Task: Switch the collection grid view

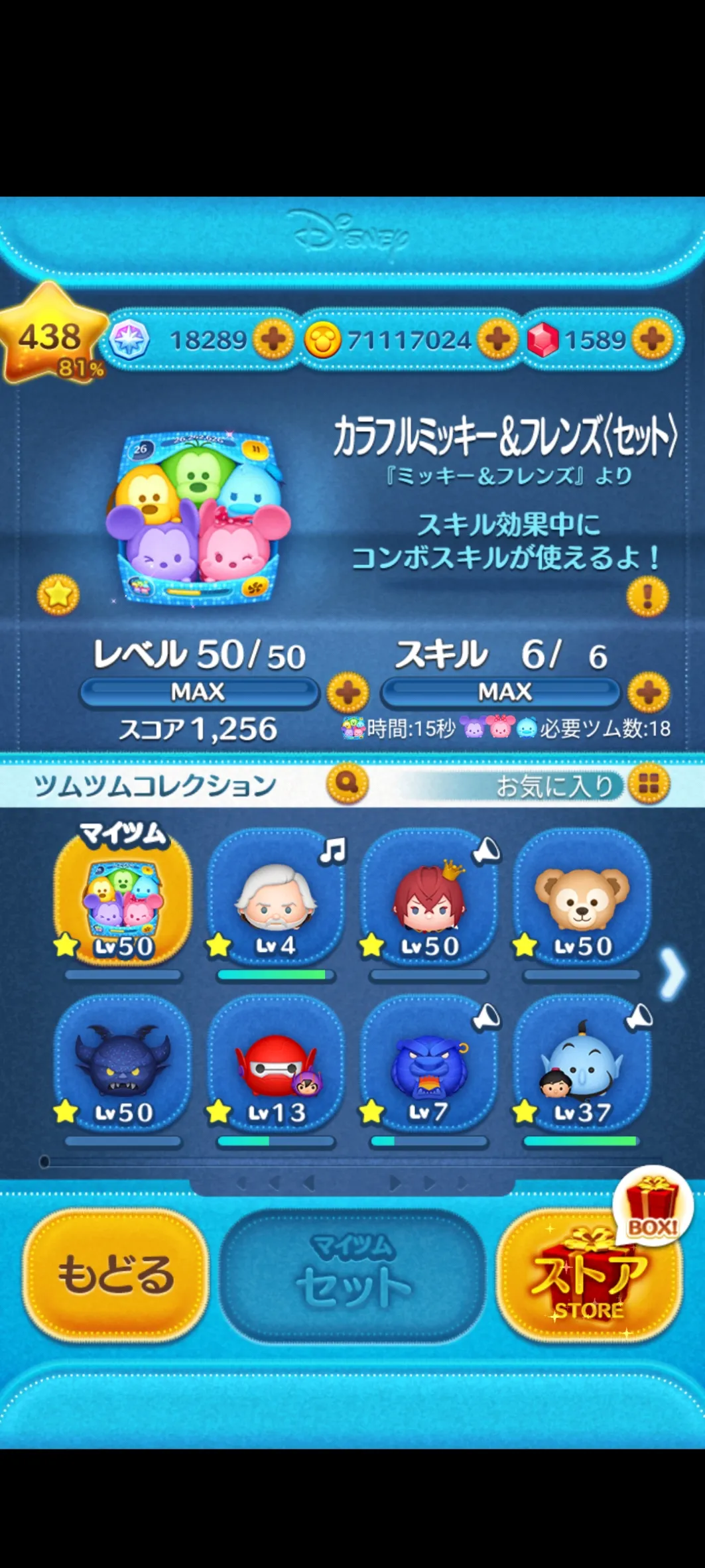Action: click(x=648, y=784)
